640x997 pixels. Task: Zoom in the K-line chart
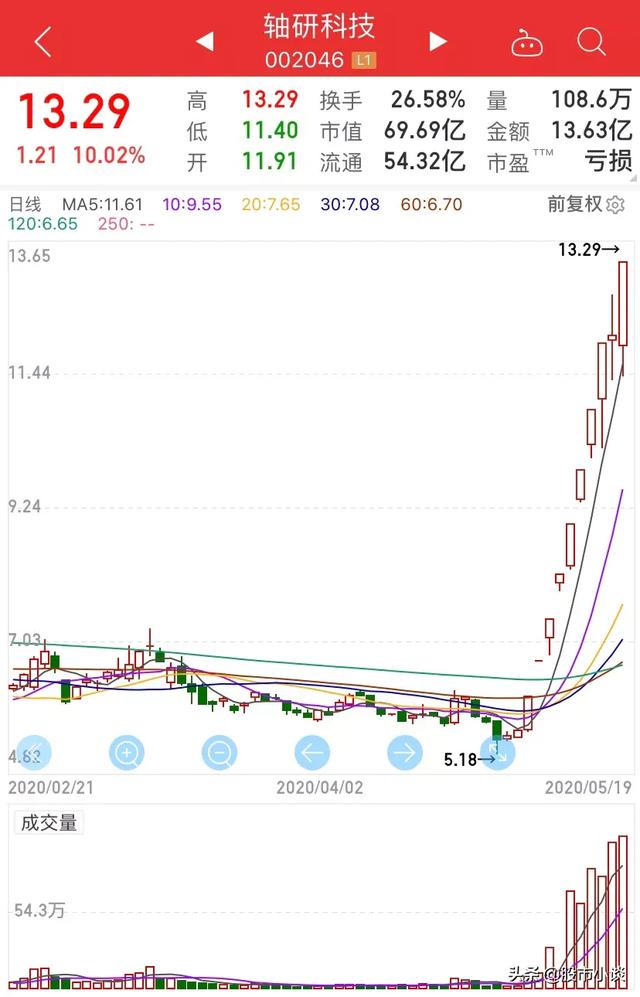click(127, 752)
